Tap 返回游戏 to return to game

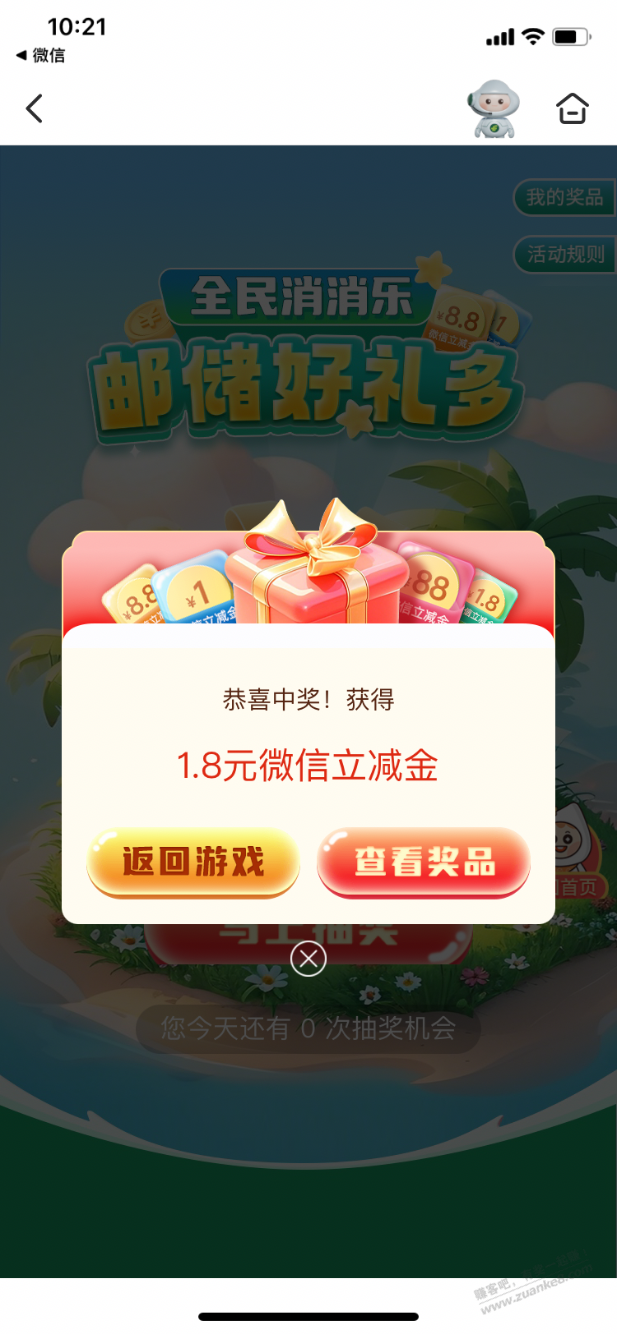click(193, 861)
